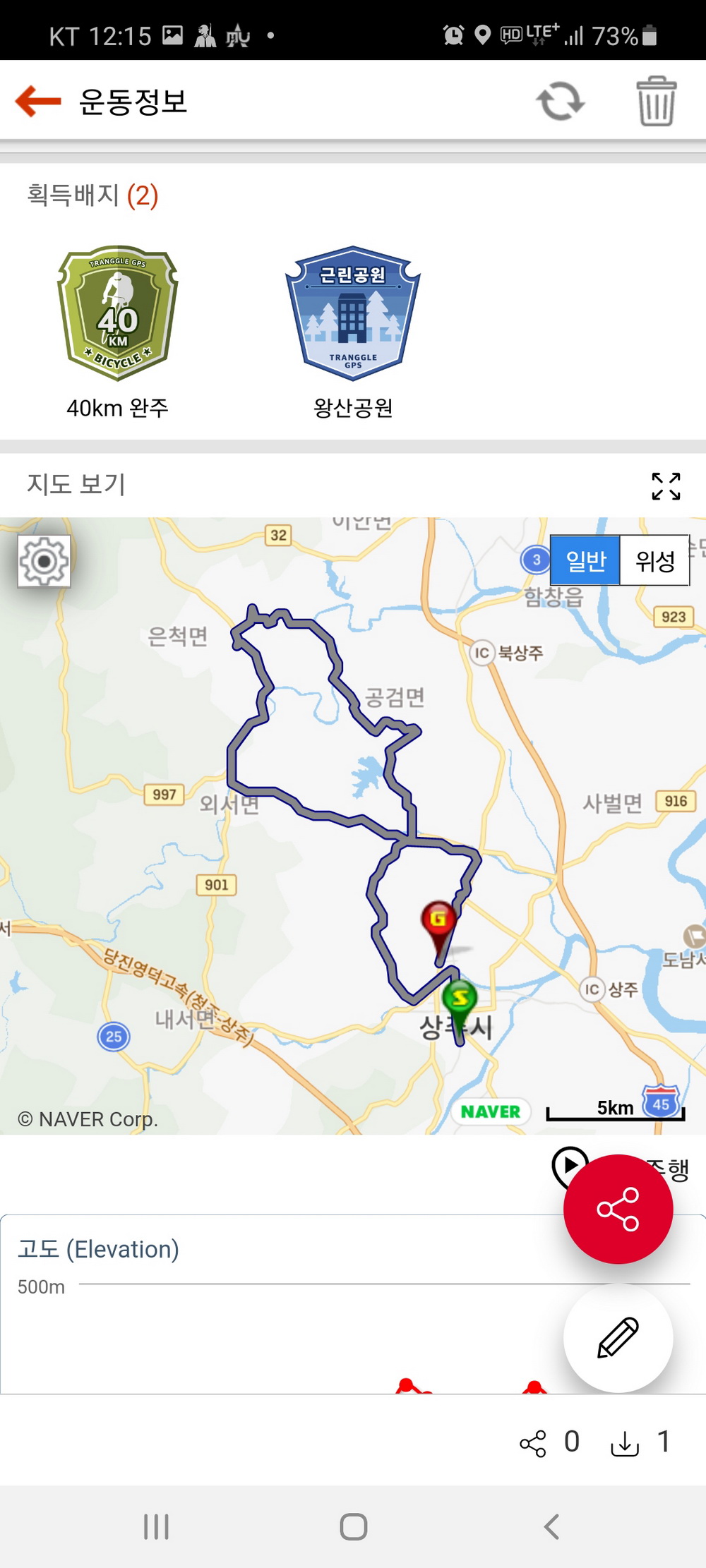
Task: Tap the refresh sync icon
Action: (x=560, y=102)
